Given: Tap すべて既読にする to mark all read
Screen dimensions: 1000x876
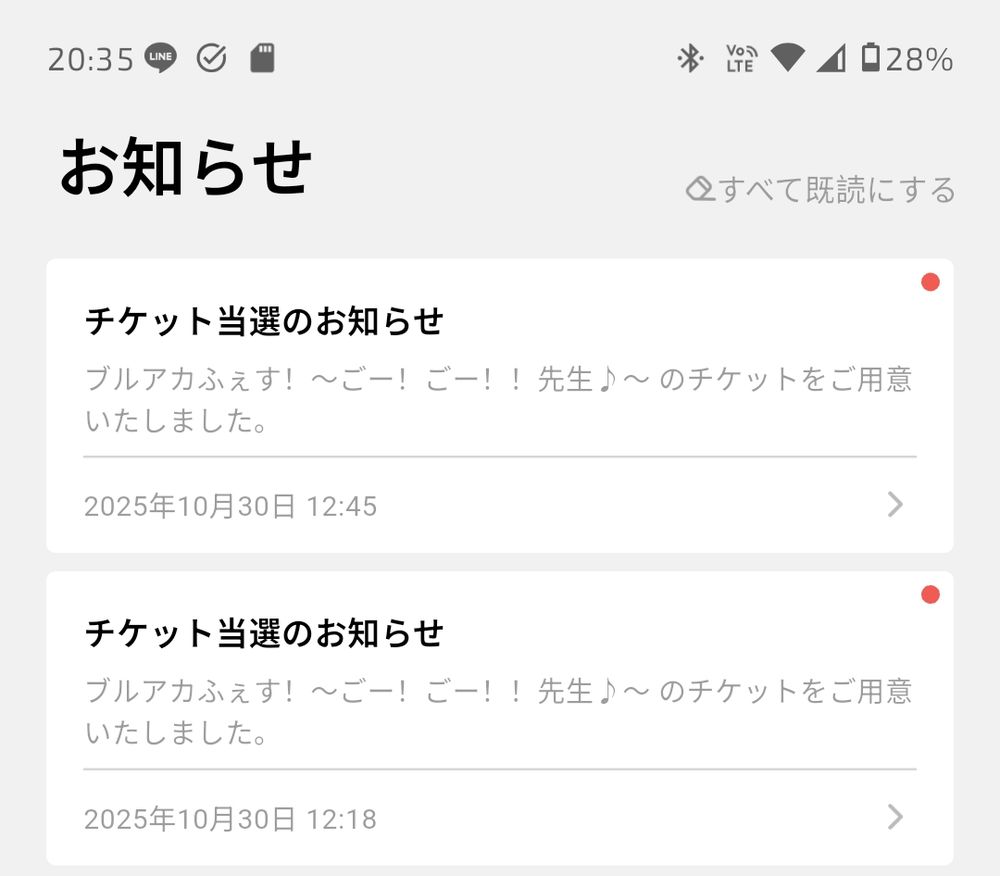Looking at the screenshot, I should pos(820,190).
